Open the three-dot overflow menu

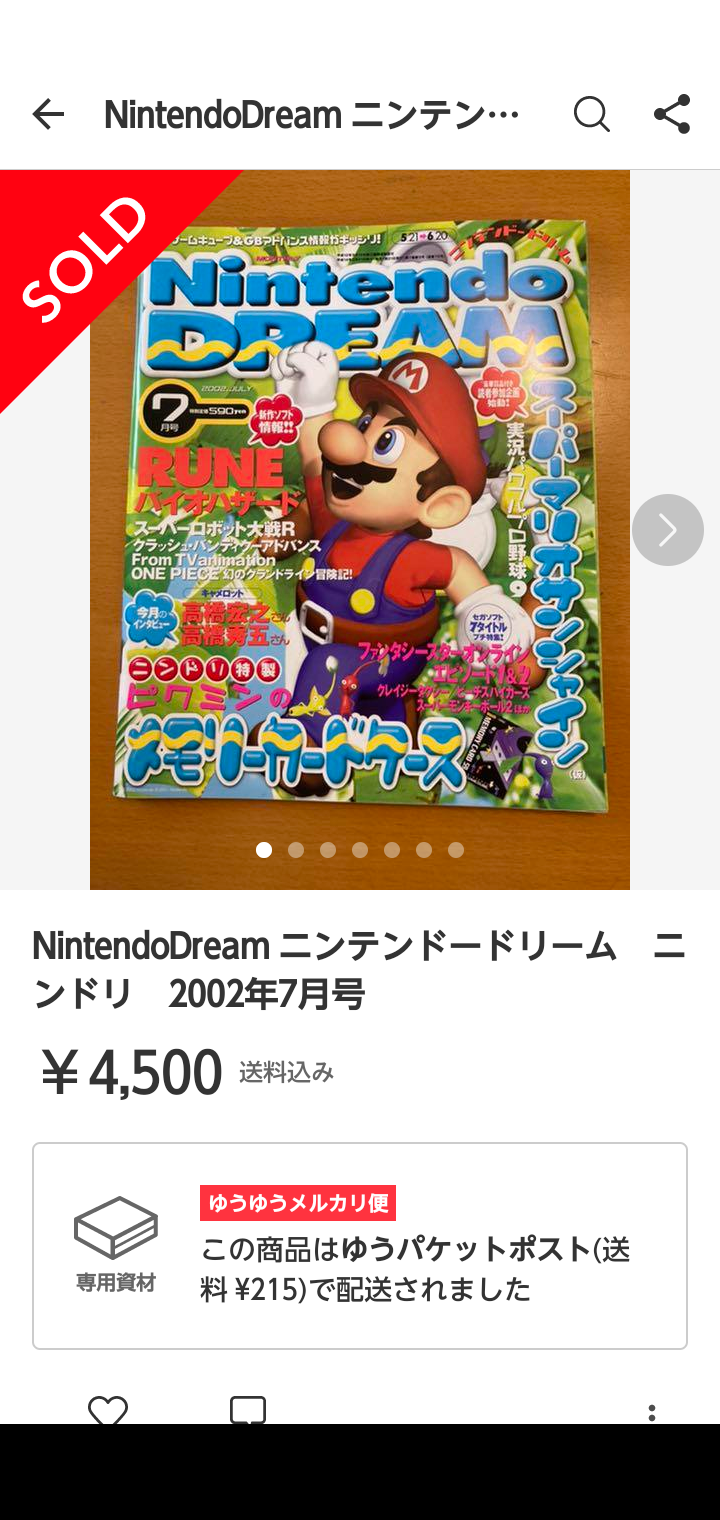coord(652,1412)
